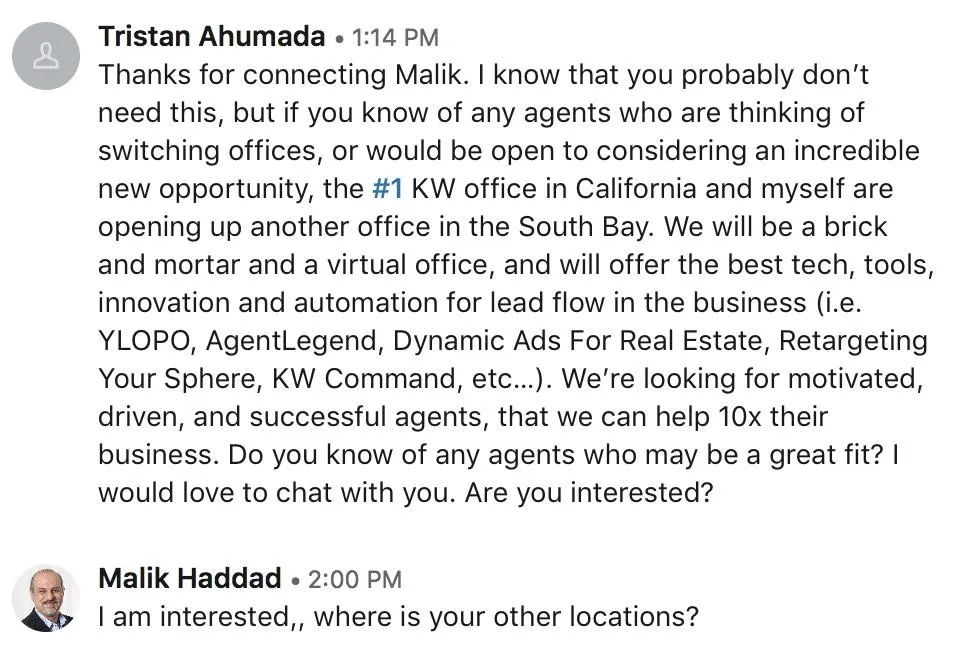Open Tristan Ahumada's profile avatar
The image size is (960, 658).
click(46, 56)
